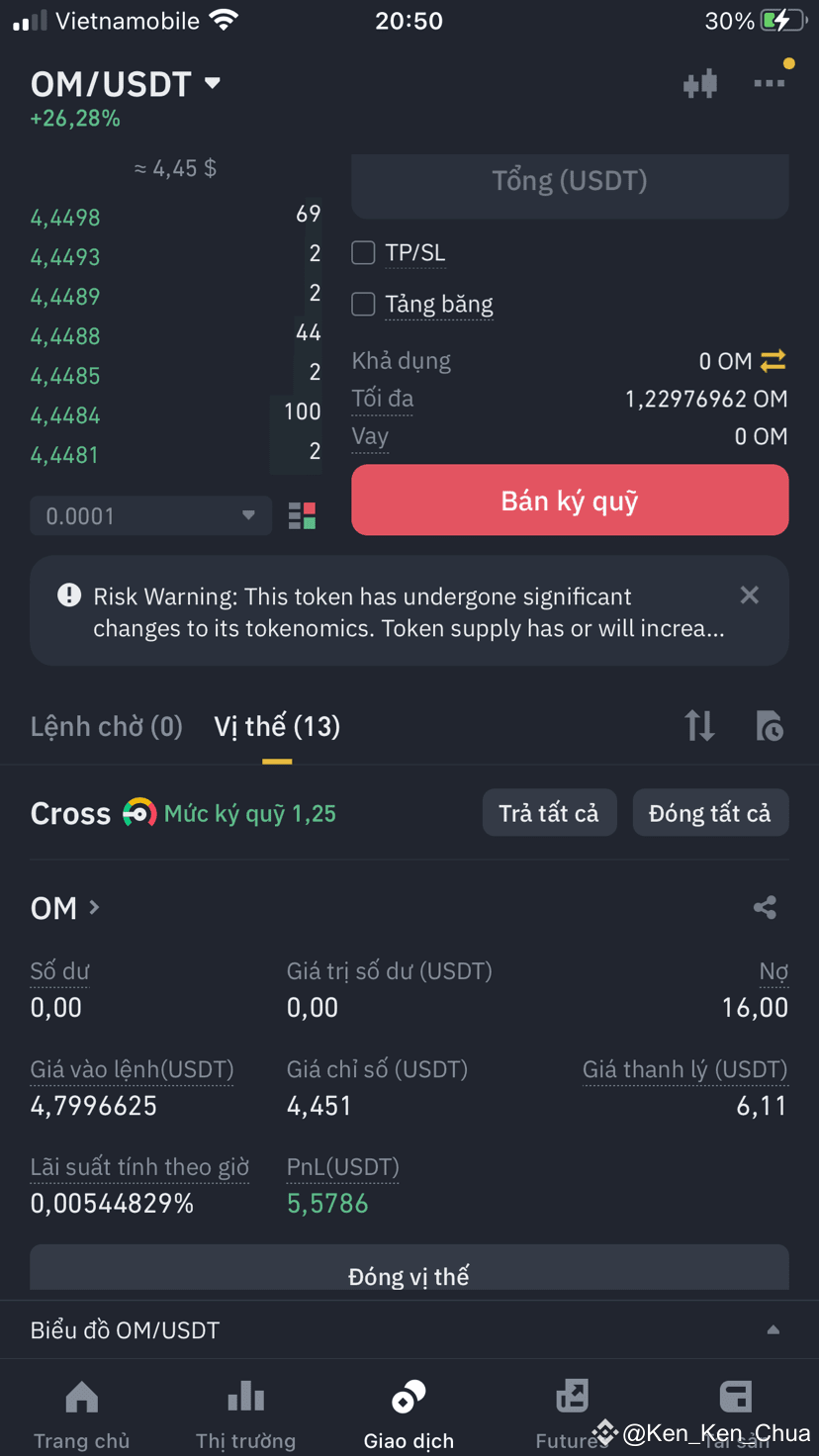Open the order history document icon
The image size is (819, 1456).
pyautogui.click(x=769, y=725)
